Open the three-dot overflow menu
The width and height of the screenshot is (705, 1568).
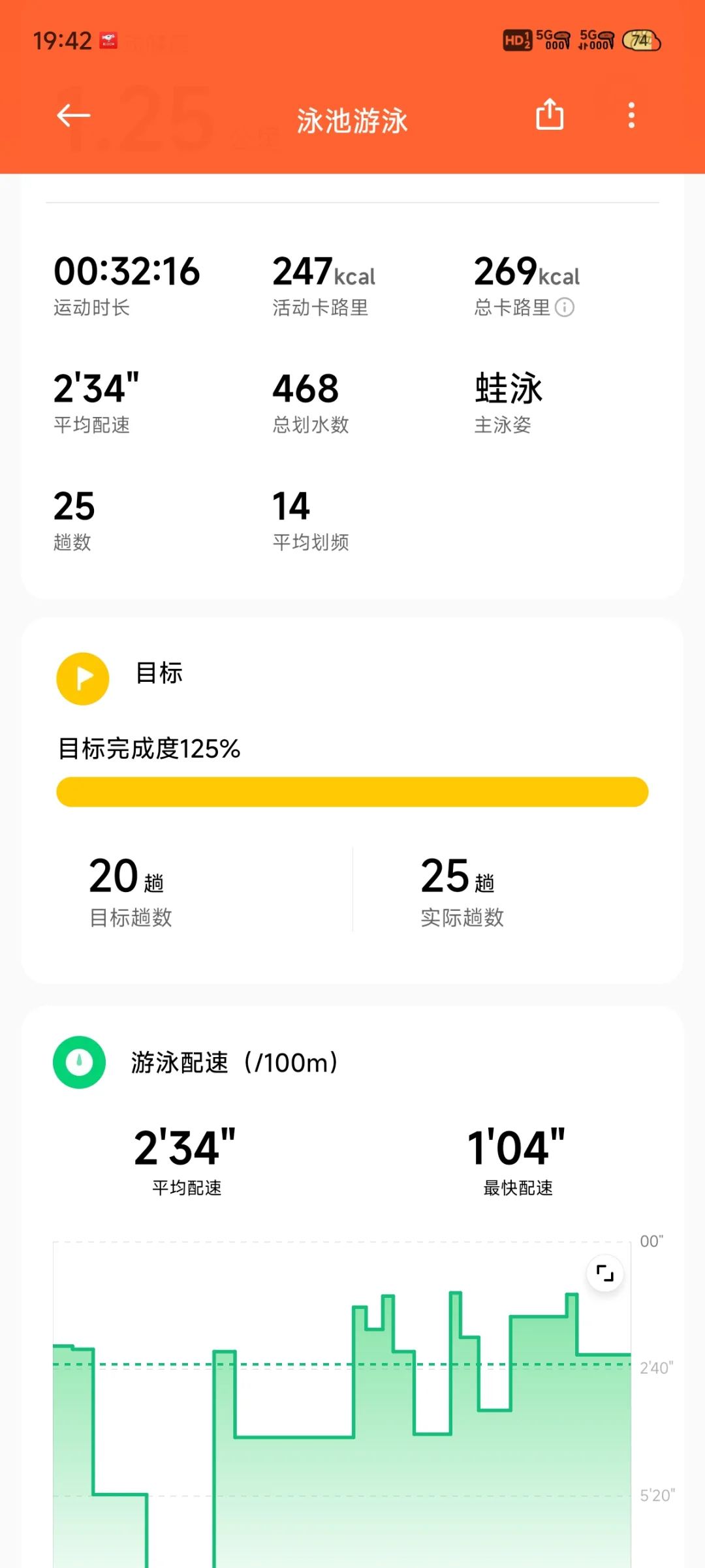click(x=631, y=115)
